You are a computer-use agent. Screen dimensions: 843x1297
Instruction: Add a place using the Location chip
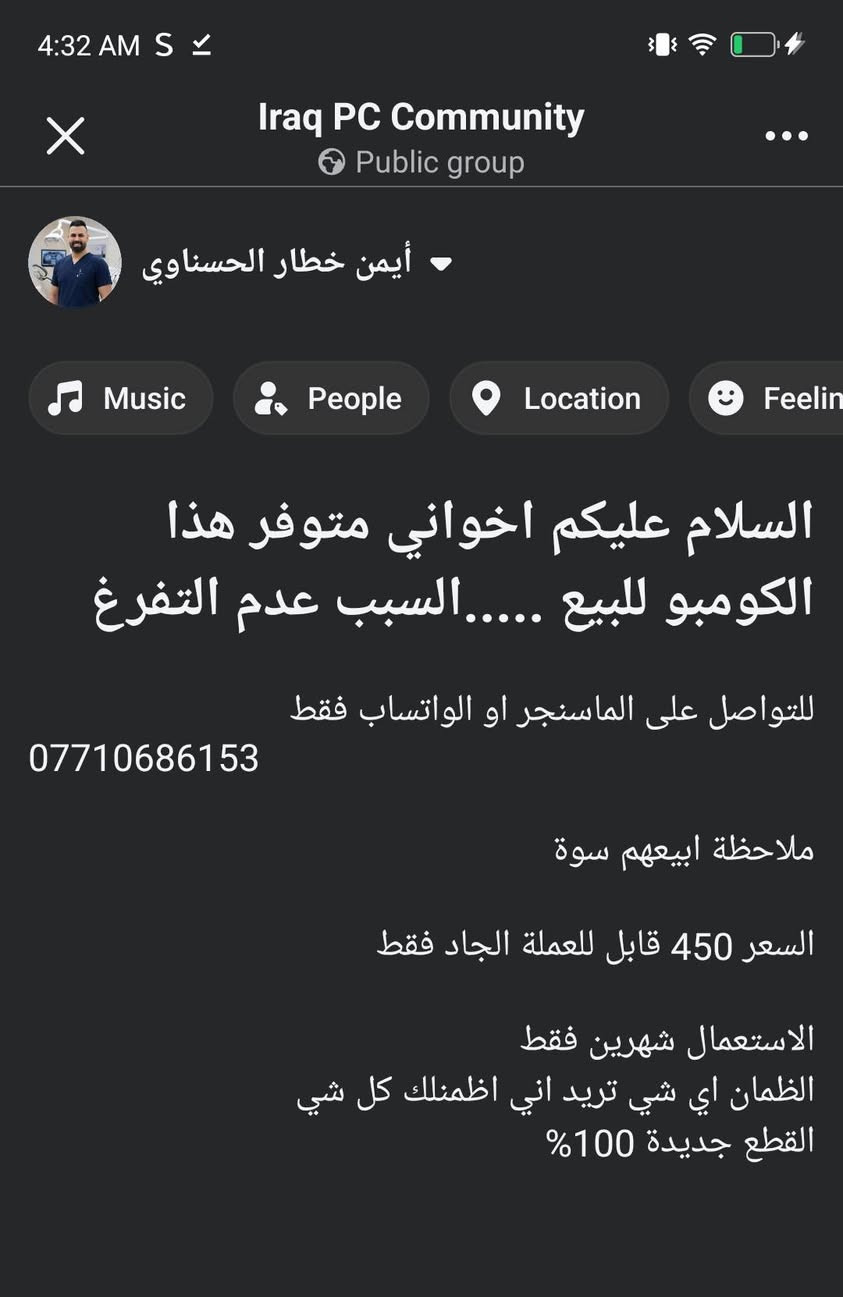559,398
